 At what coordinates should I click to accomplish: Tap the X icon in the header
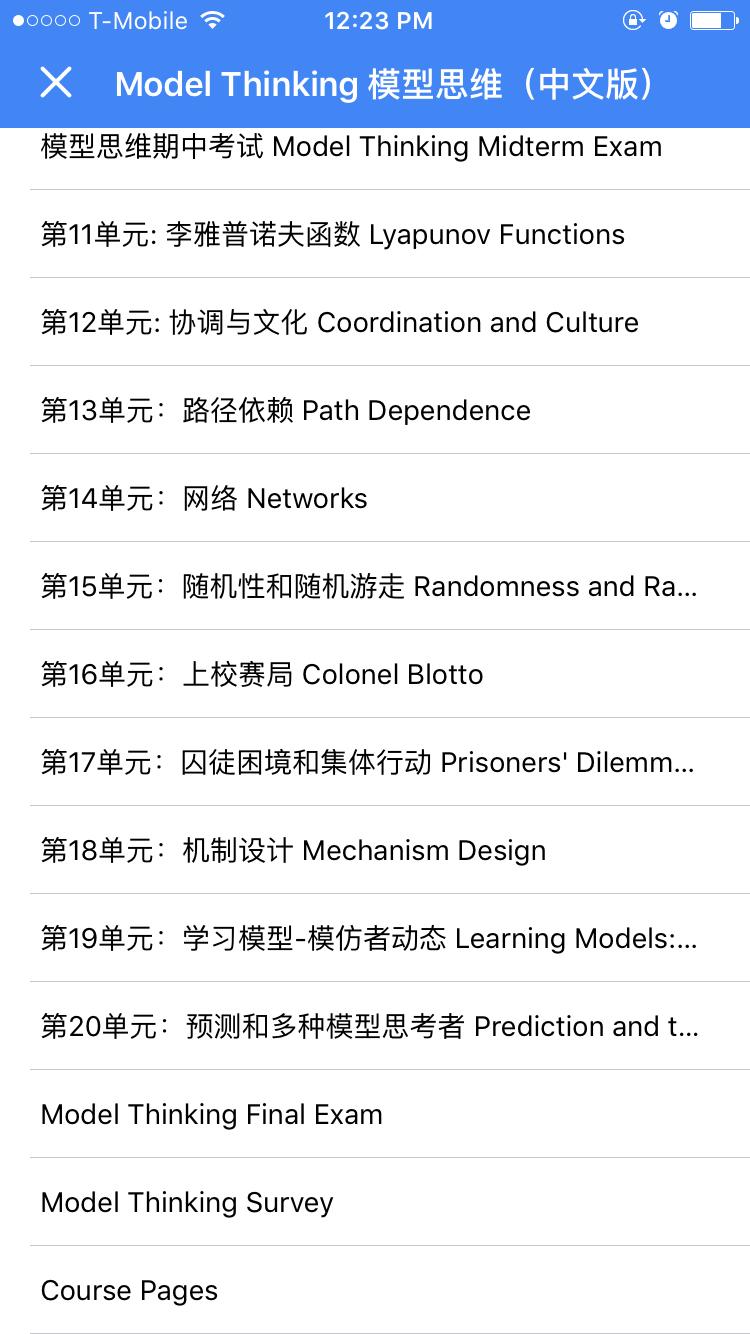[x=56, y=83]
